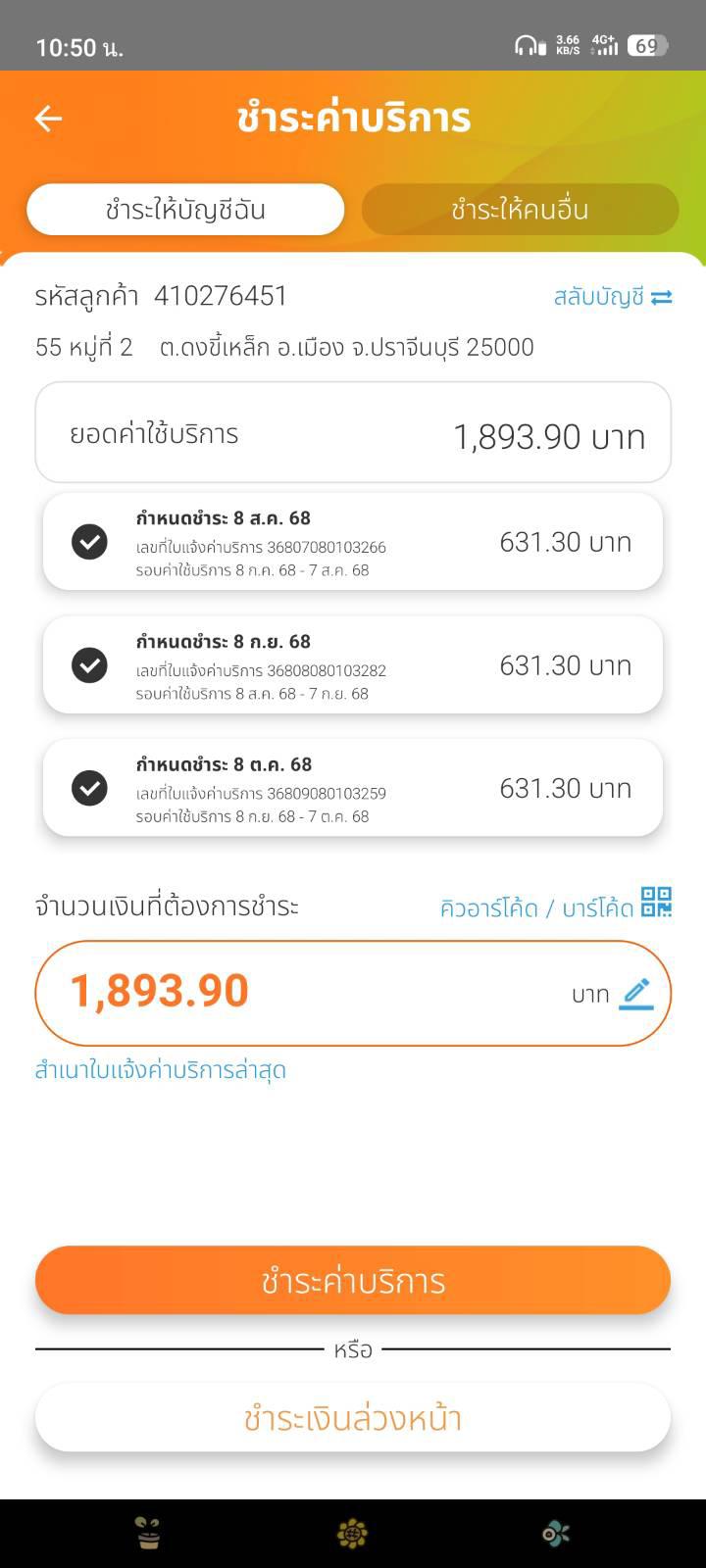Switch to the ชำระให้คนอื่น tab
The width and height of the screenshot is (706, 1568).
(x=520, y=210)
